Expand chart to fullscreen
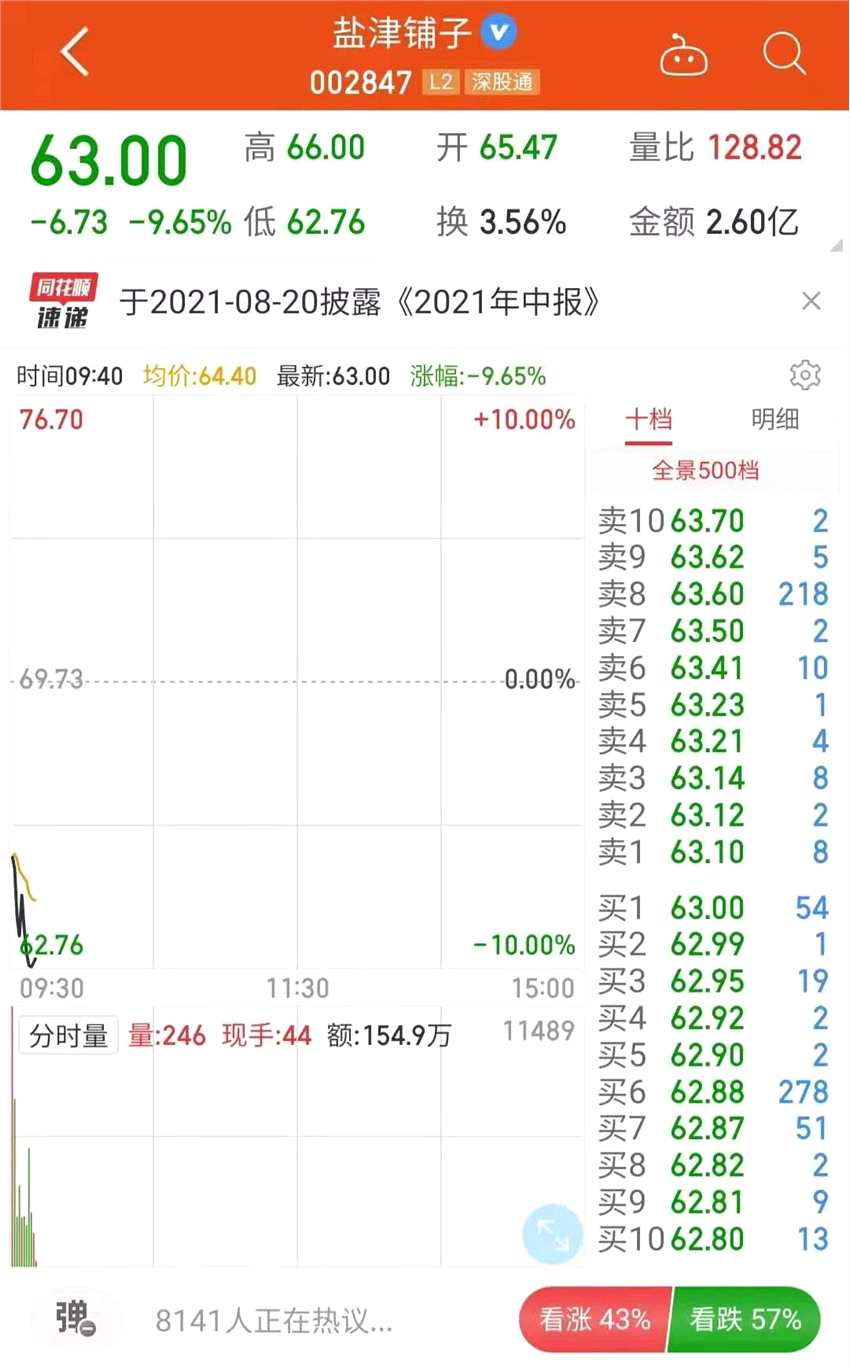The height and width of the screenshot is (1368, 850). [552, 1234]
